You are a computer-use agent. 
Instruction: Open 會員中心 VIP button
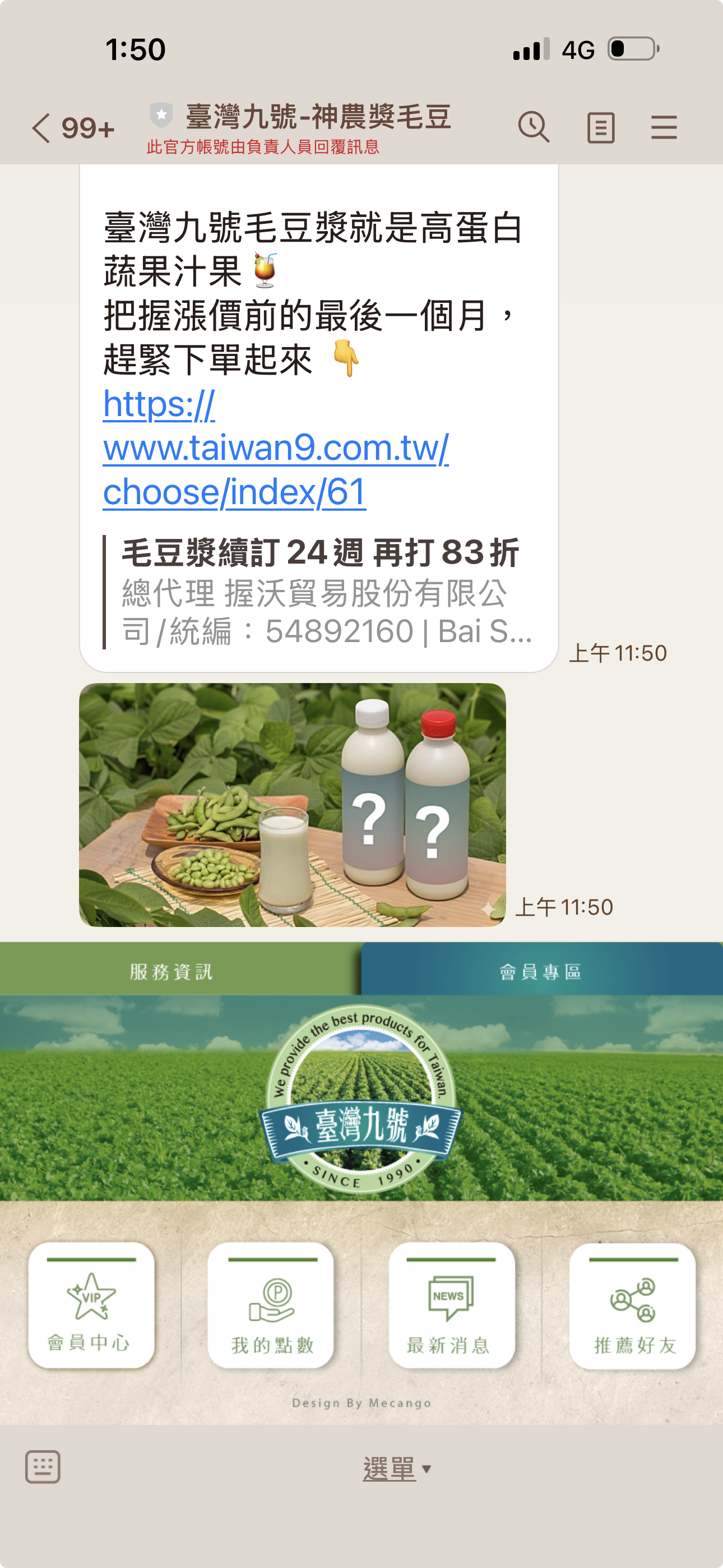point(91,1306)
